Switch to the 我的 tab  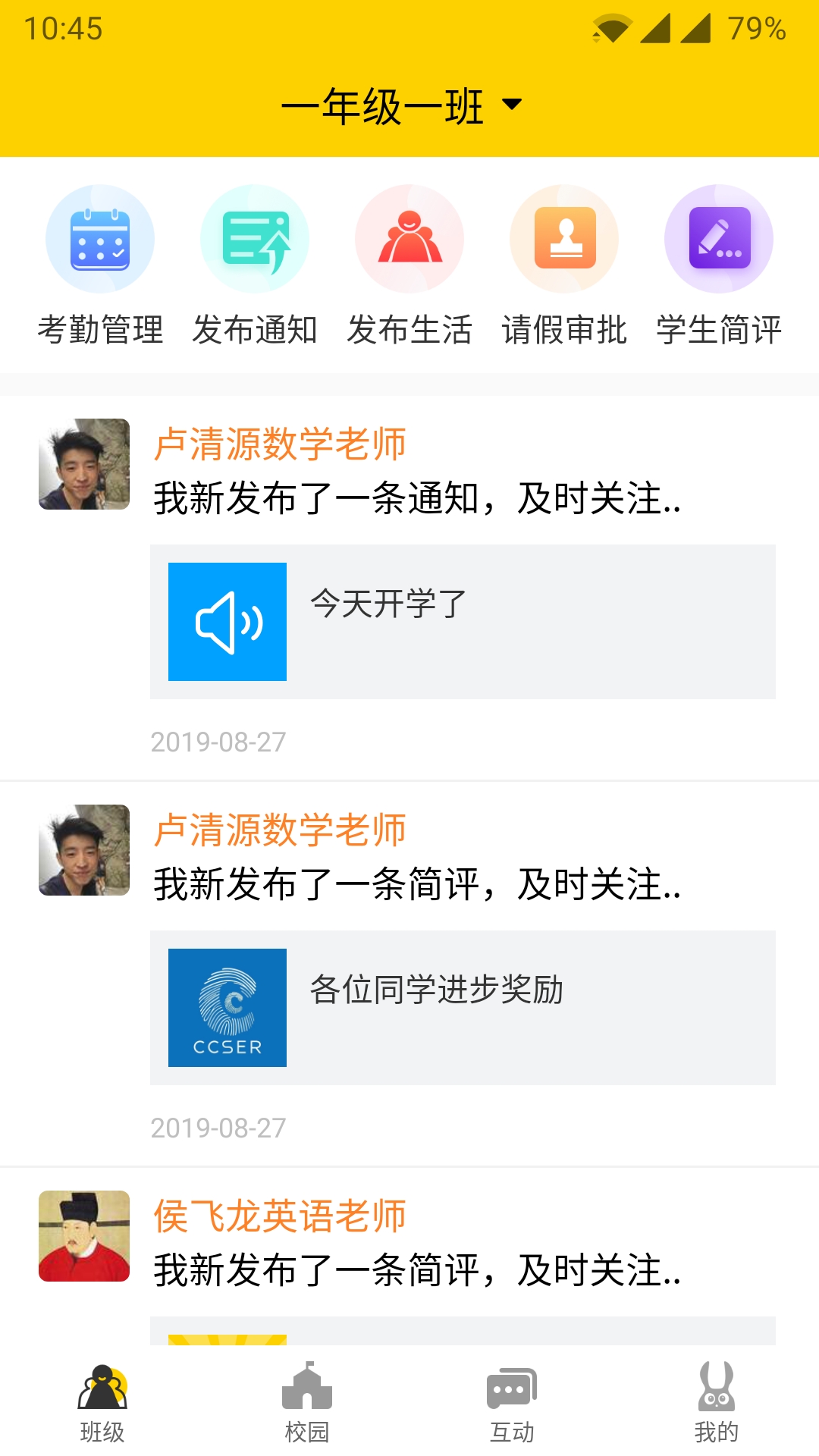pos(717,1402)
